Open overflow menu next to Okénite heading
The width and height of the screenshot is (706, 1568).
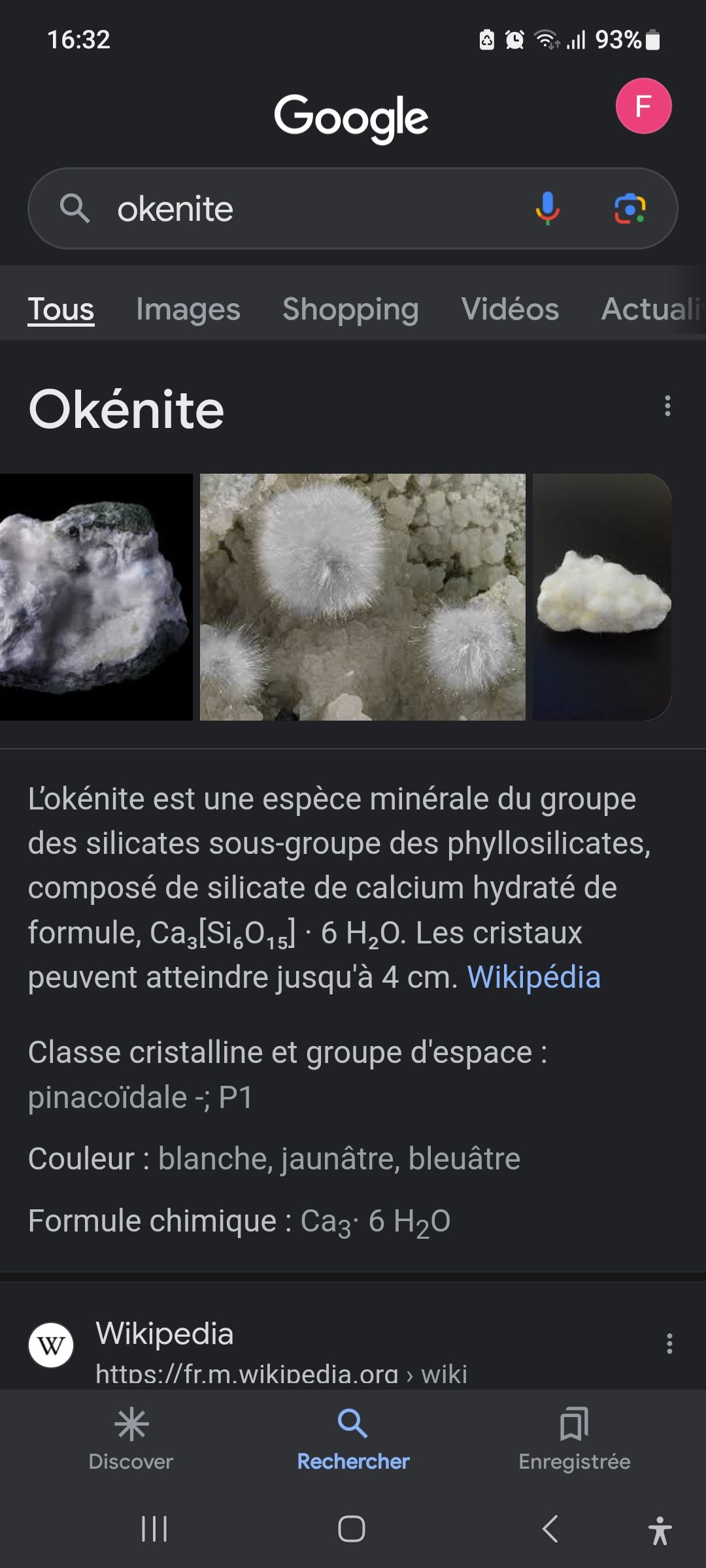click(667, 406)
